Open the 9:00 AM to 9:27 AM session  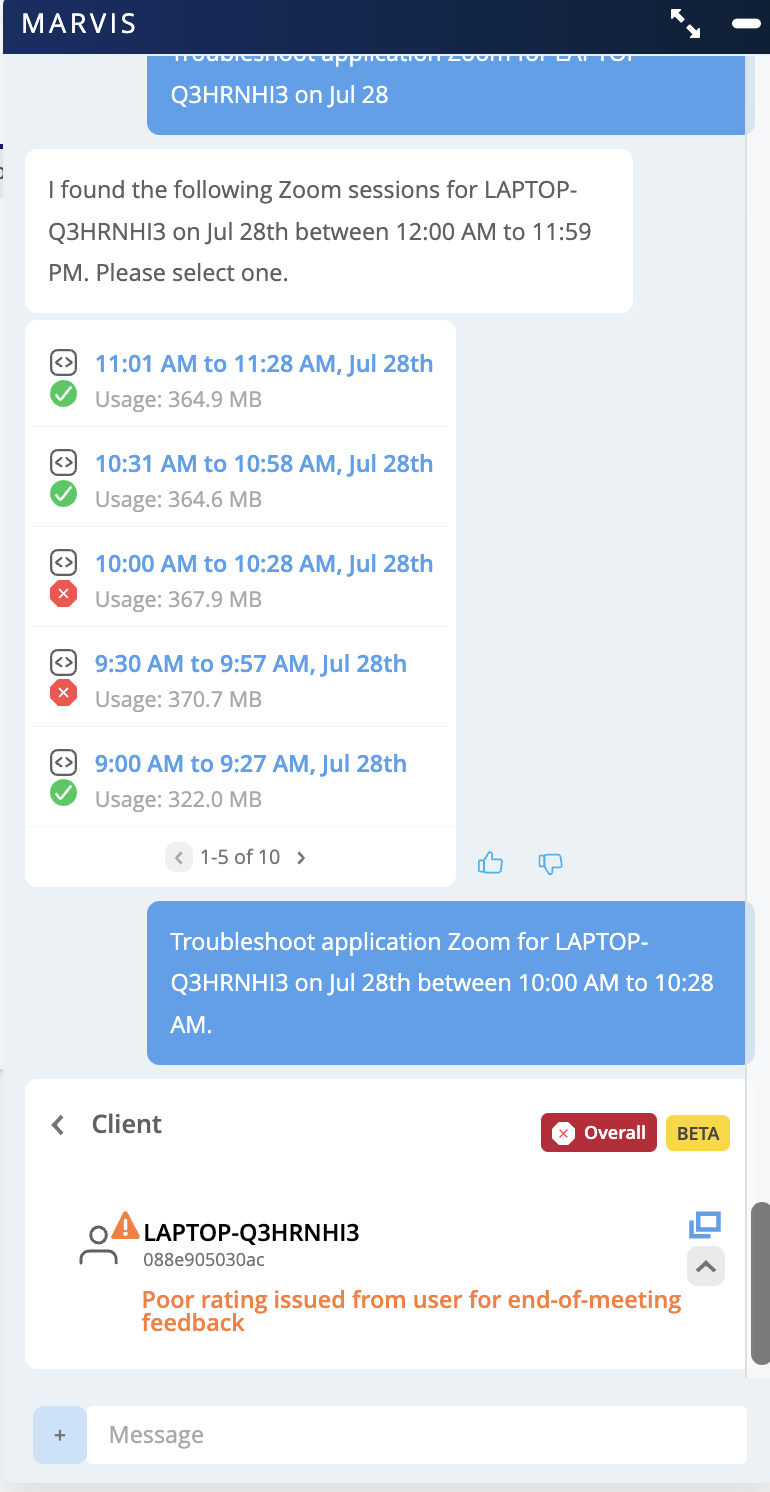(251, 764)
